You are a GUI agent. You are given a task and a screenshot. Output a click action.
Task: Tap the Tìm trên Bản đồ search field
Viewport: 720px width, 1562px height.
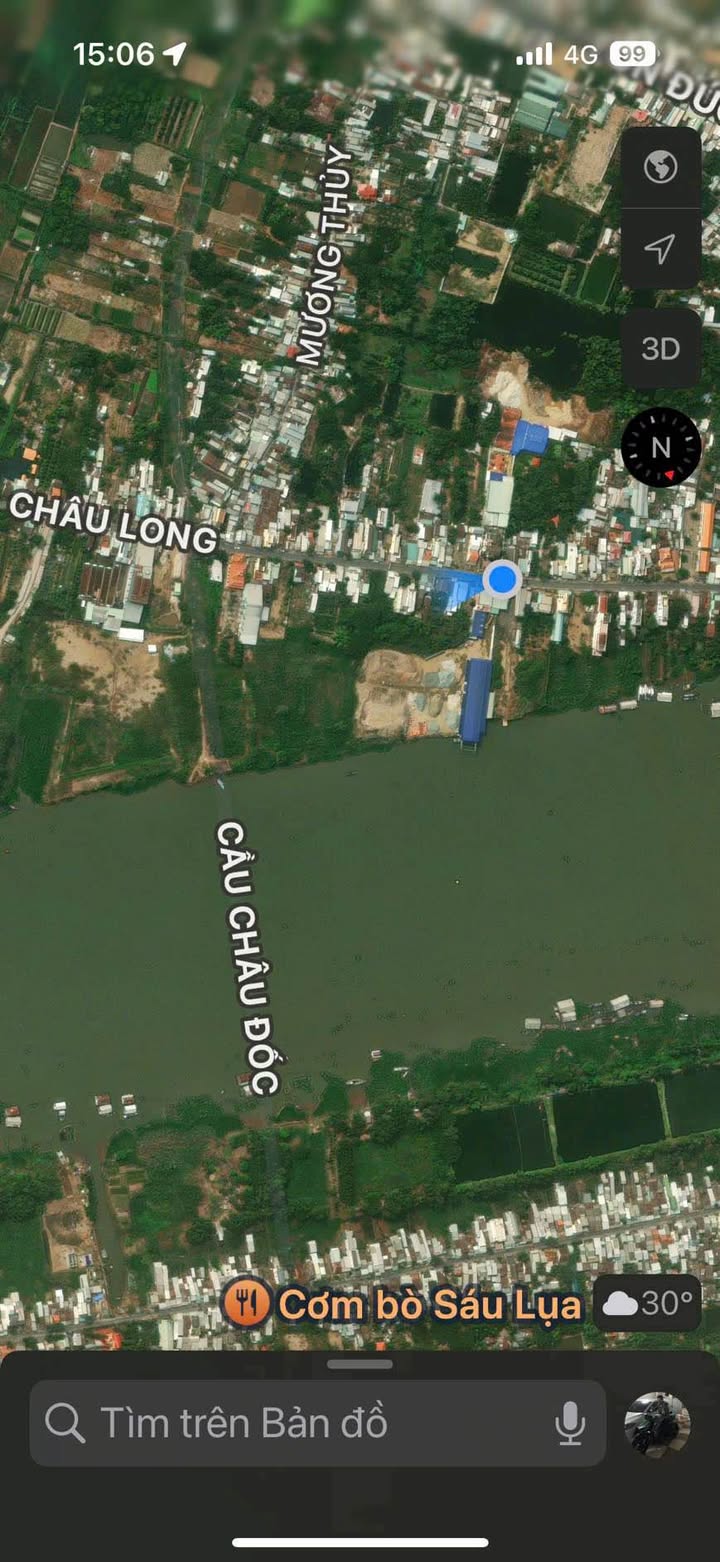(x=300, y=1422)
